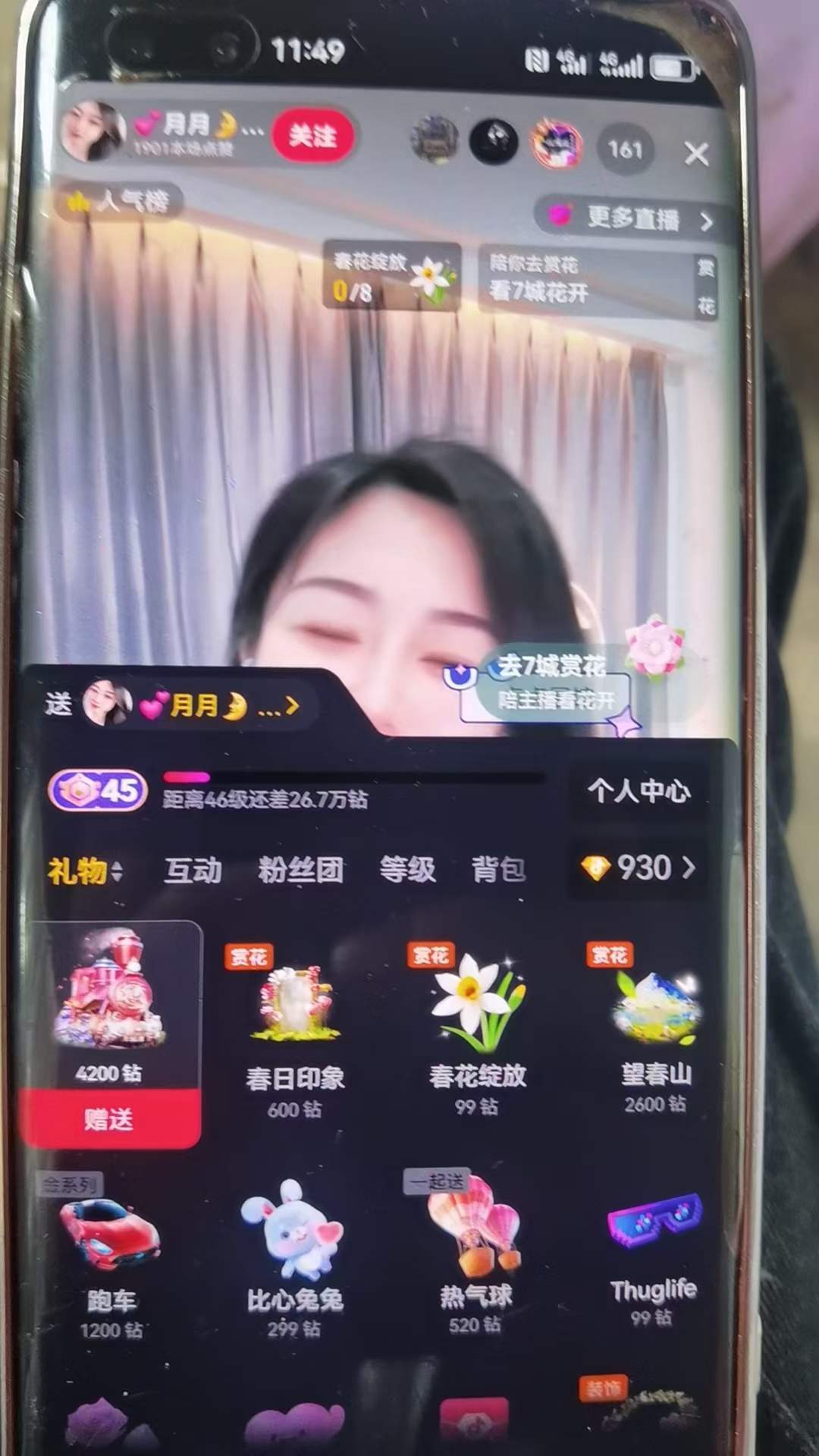
Task: Open the 161 viewers list
Action: pos(625,149)
